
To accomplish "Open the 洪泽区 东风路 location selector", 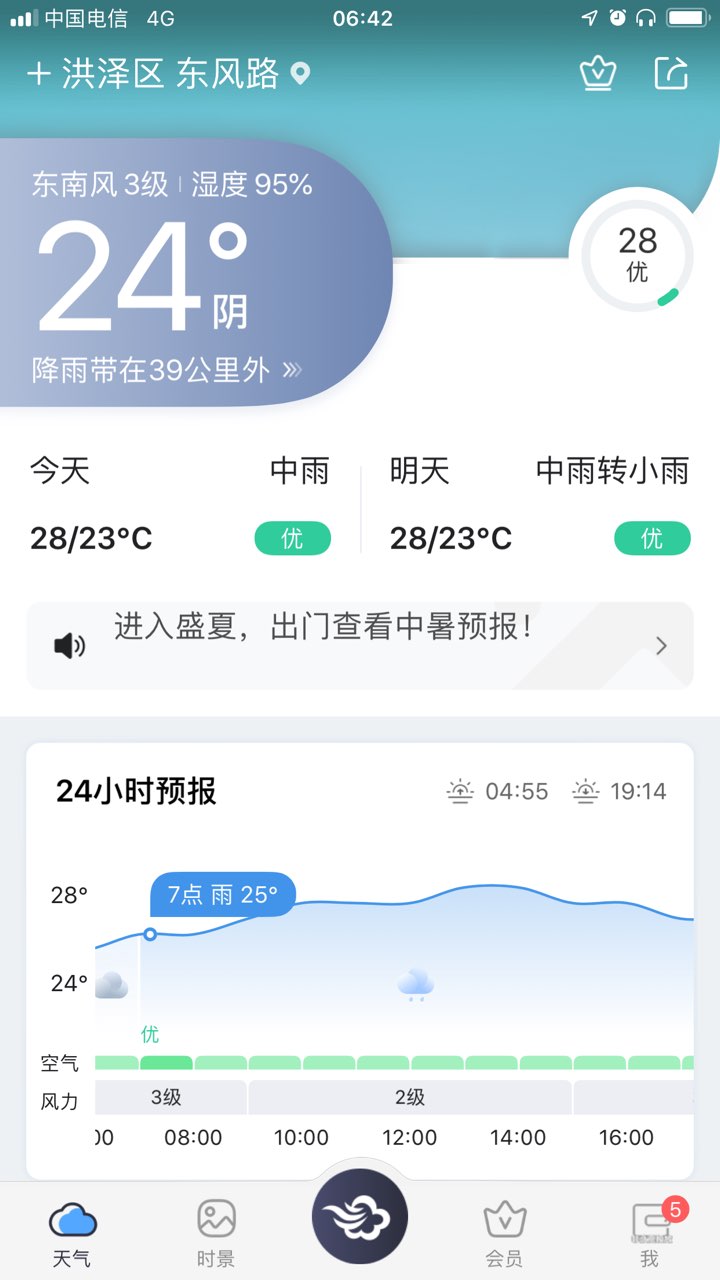I will point(170,74).
